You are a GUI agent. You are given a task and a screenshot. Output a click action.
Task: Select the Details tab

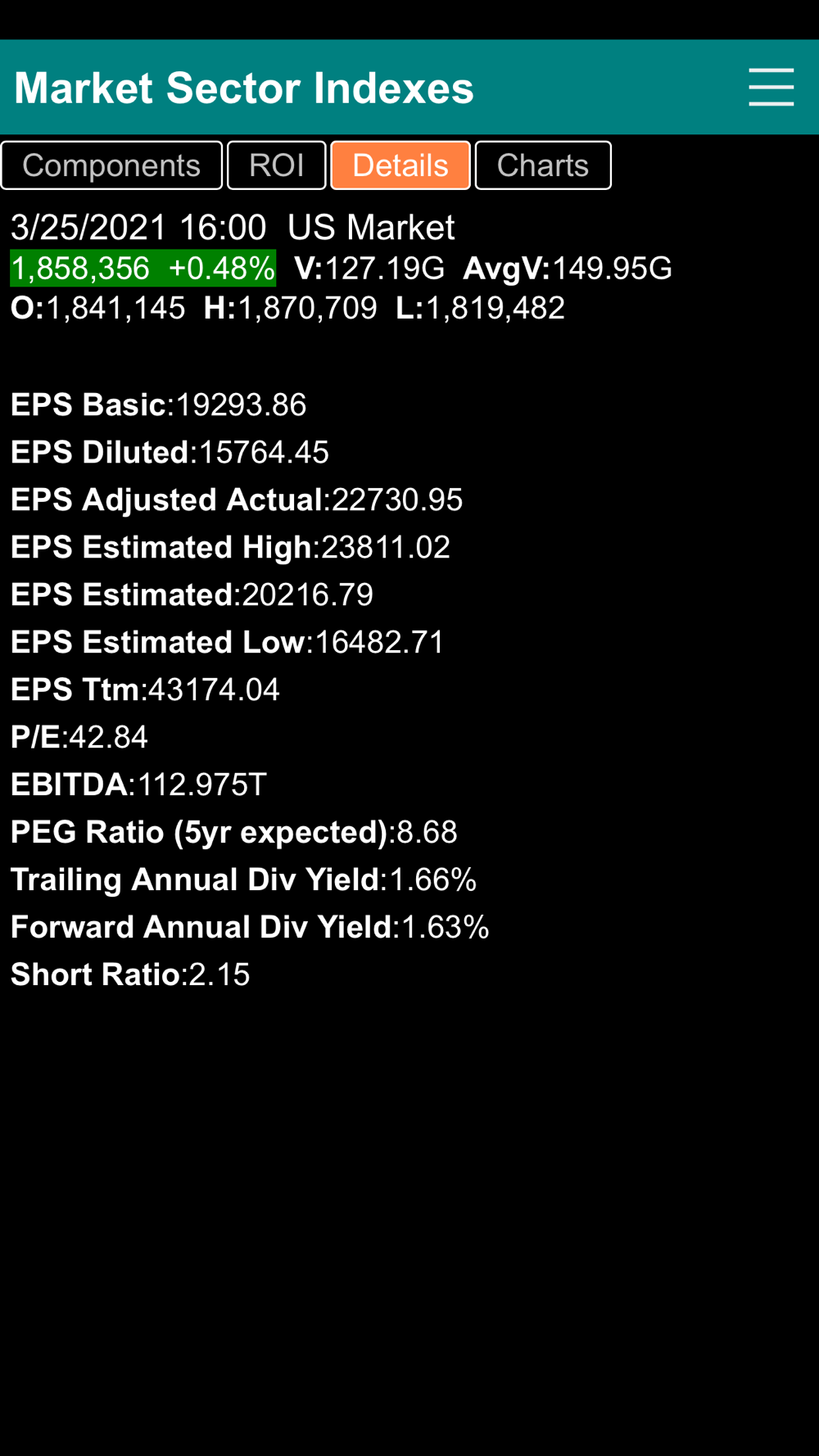pyautogui.click(x=400, y=165)
